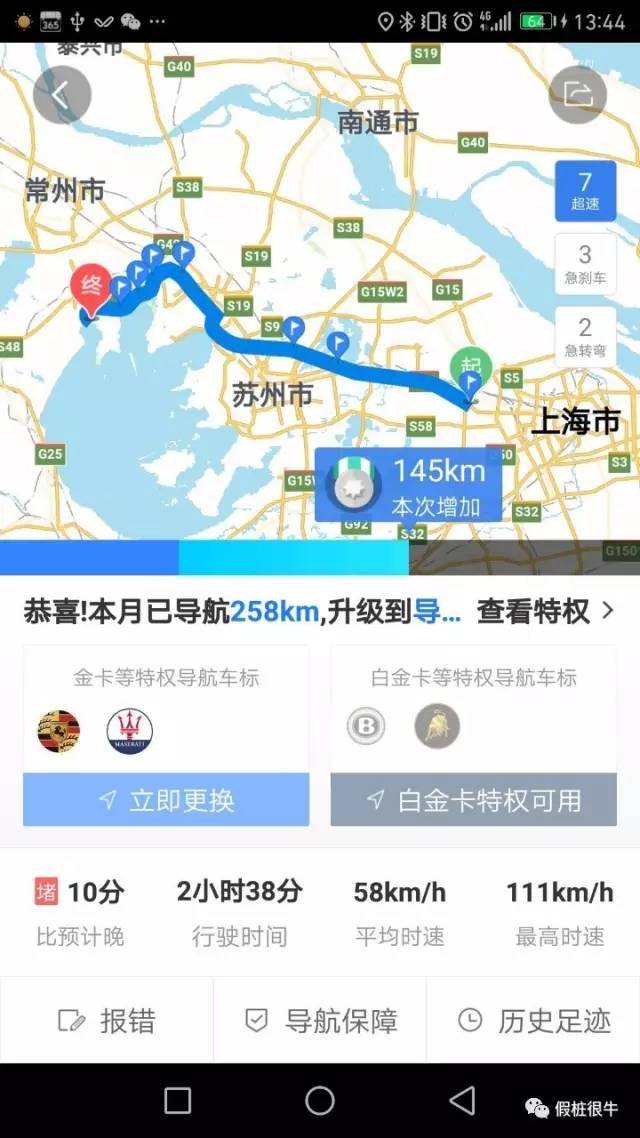Screen dimensions: 640x1138
Task: Select the Porsche car icon
Action: point(58,731)
